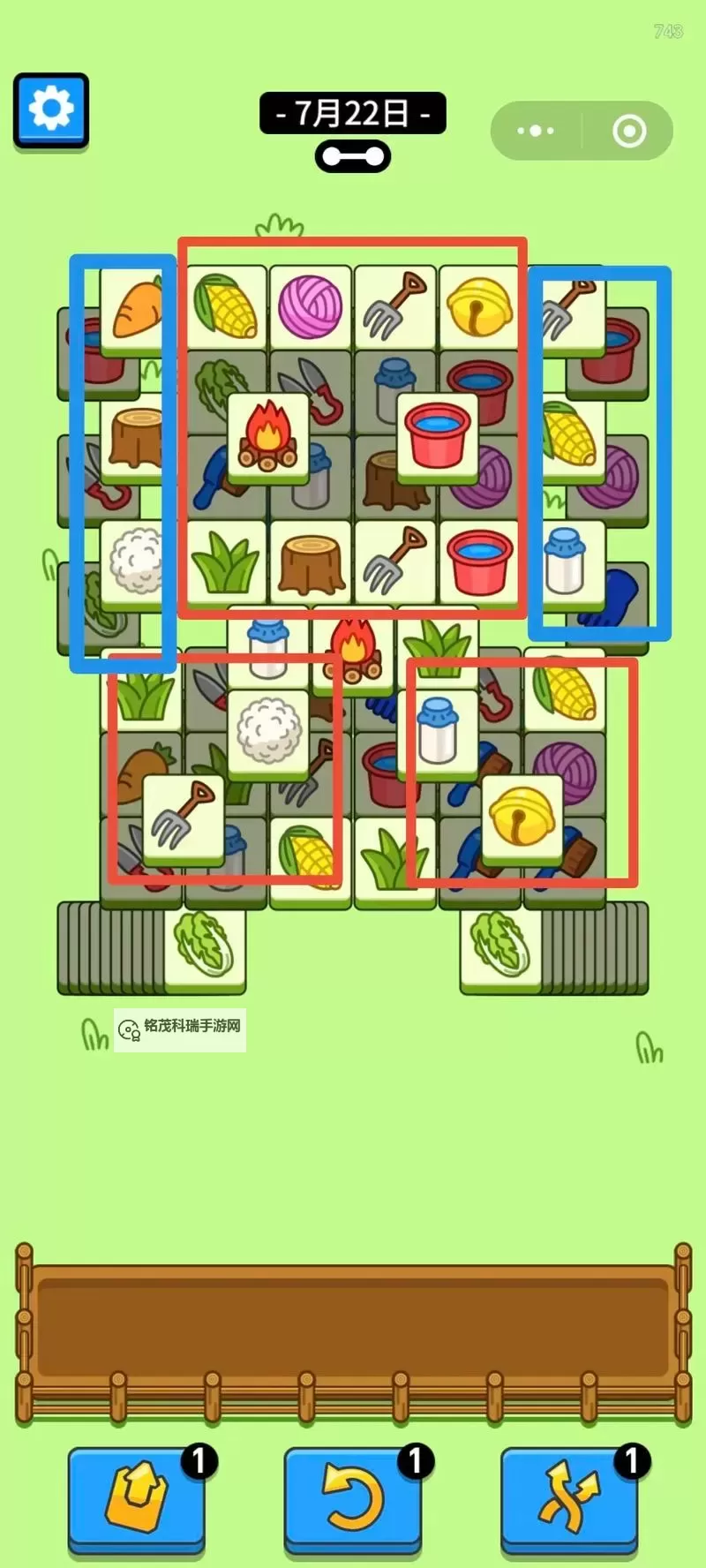Open the game settings gear

coord(51,109)
